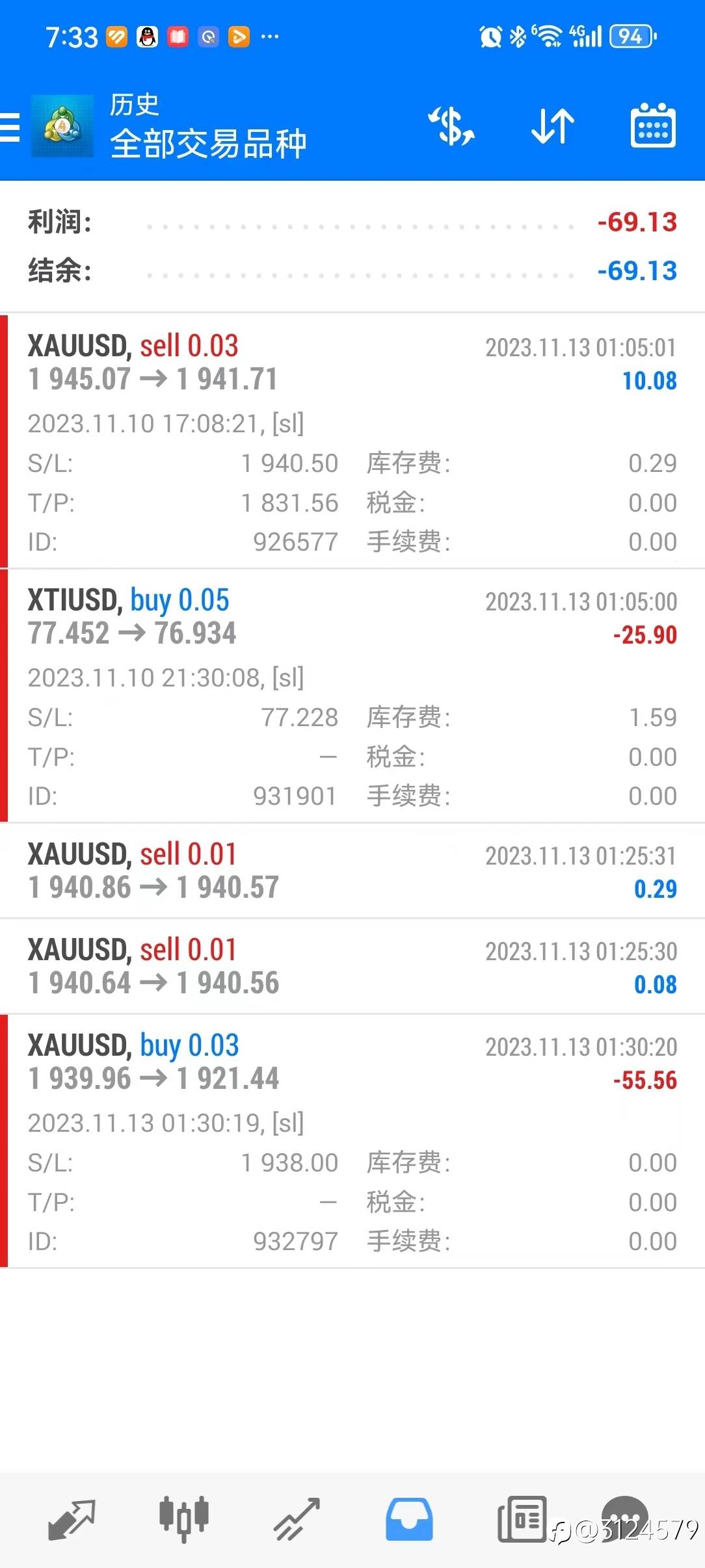Select the History inbox tab

[x=409, y=1519]
